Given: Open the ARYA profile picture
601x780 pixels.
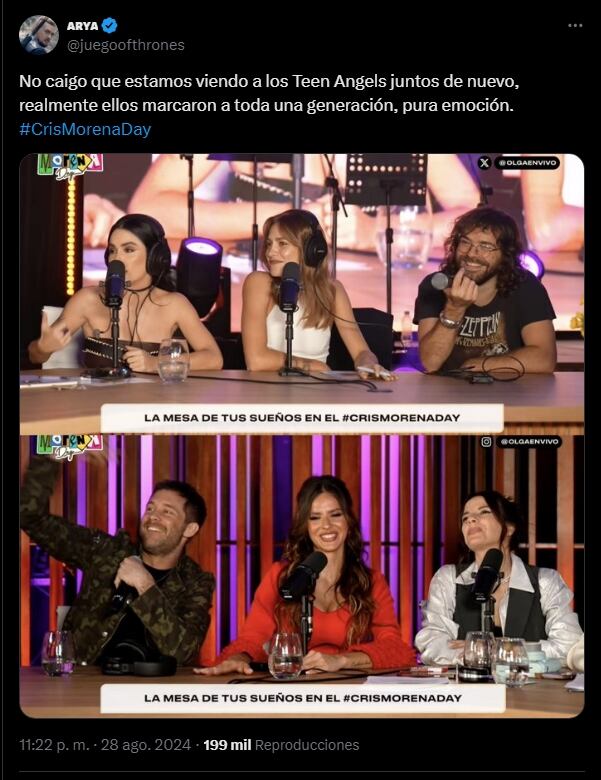Looking at the screenshot, I should 39,35.
